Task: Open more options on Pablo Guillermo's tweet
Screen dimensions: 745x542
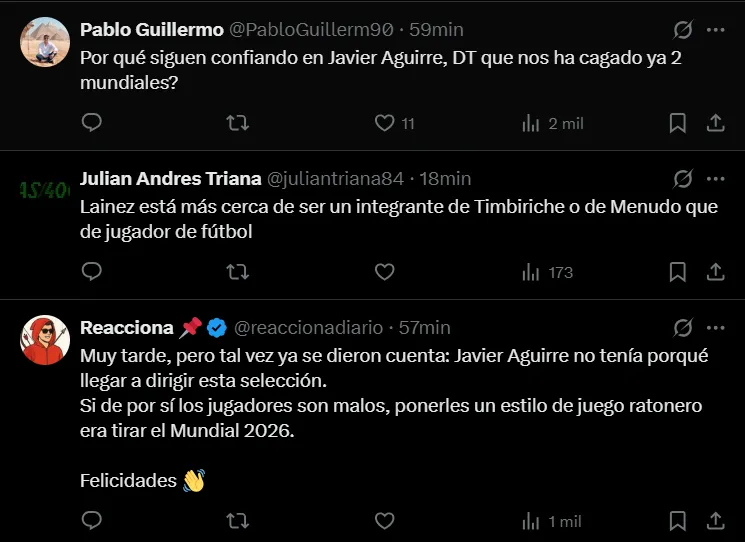Action: tap(715, 30)
